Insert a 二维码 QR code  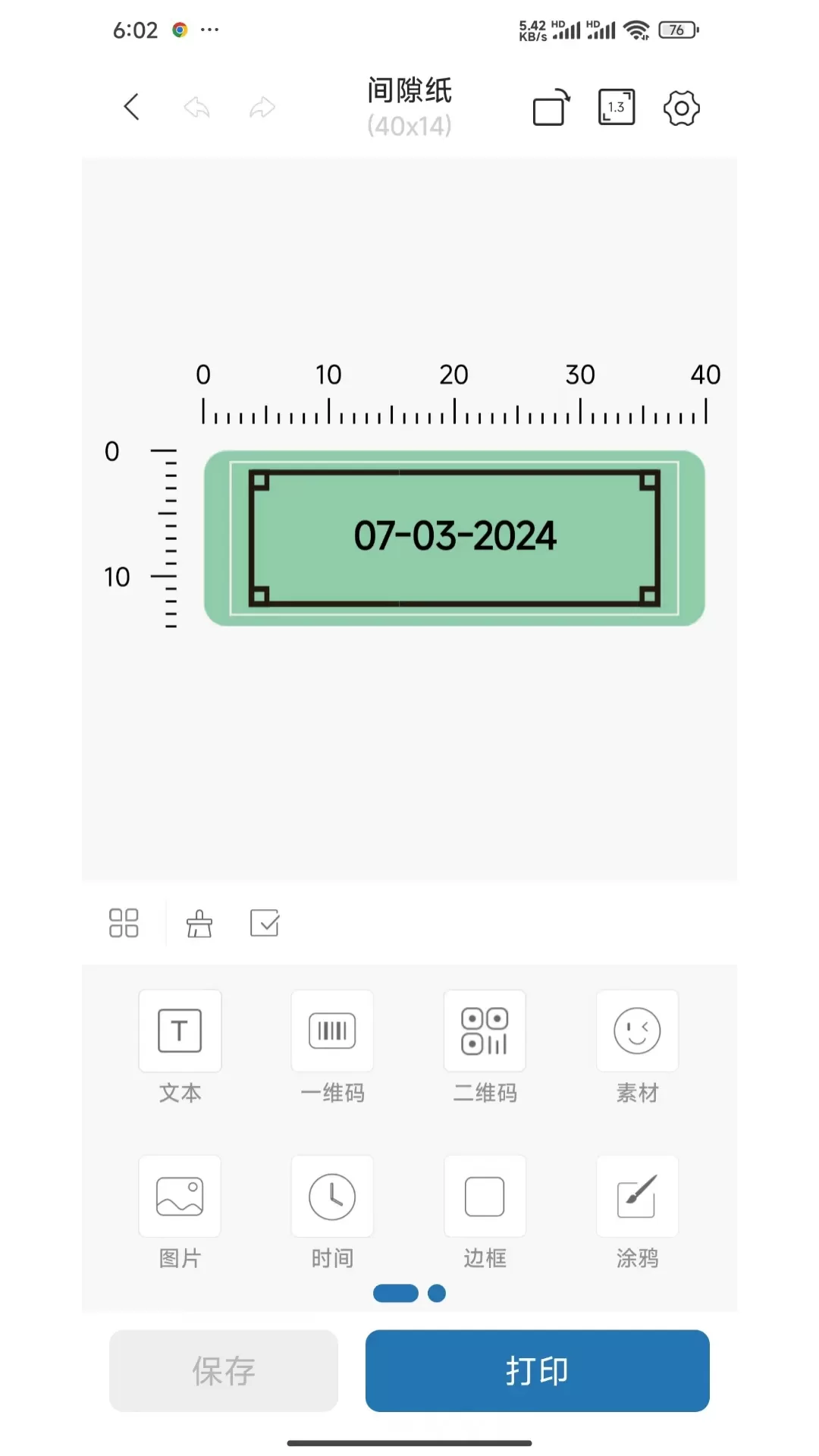coord(485,1047)
